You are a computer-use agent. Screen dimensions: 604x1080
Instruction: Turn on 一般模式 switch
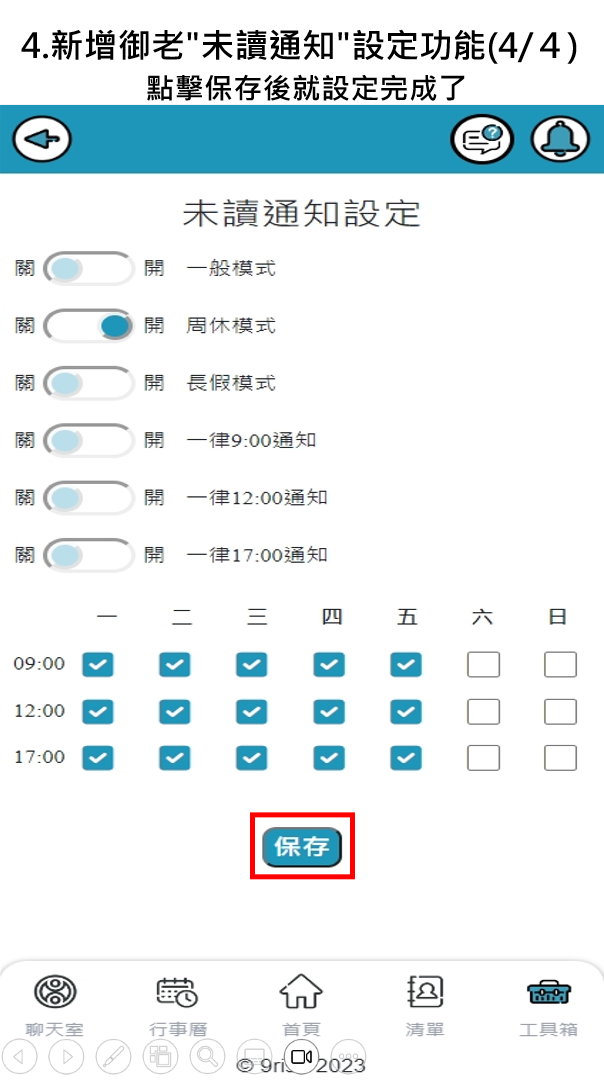(89, 268)
